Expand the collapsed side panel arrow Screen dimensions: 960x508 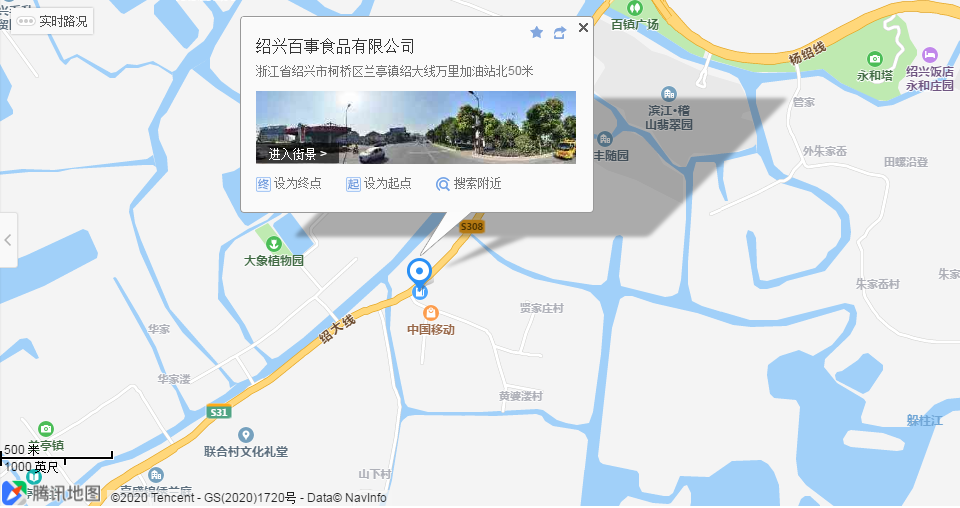pos(8,240)
